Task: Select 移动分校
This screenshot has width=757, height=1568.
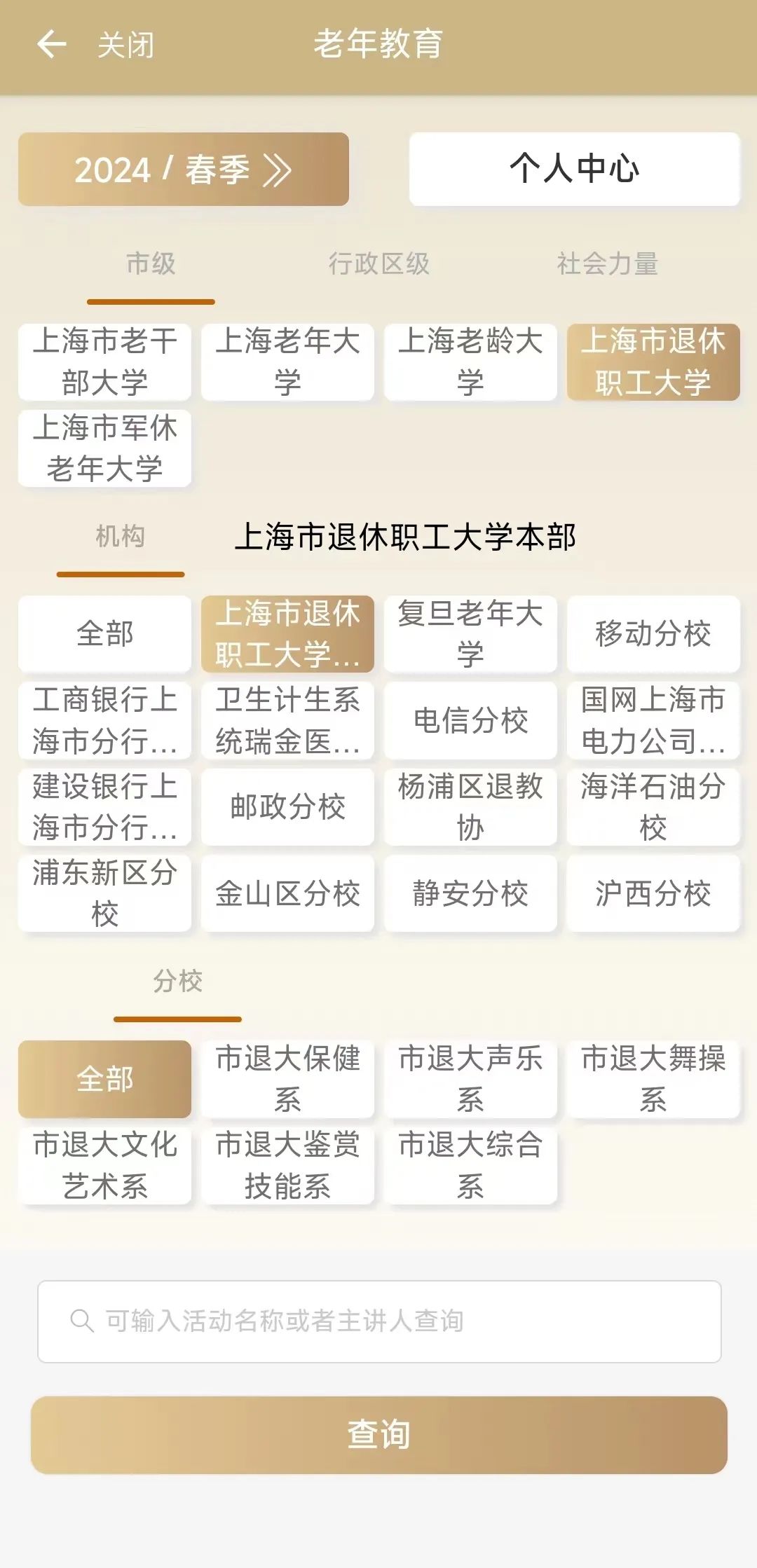Action: pos(653,633)
